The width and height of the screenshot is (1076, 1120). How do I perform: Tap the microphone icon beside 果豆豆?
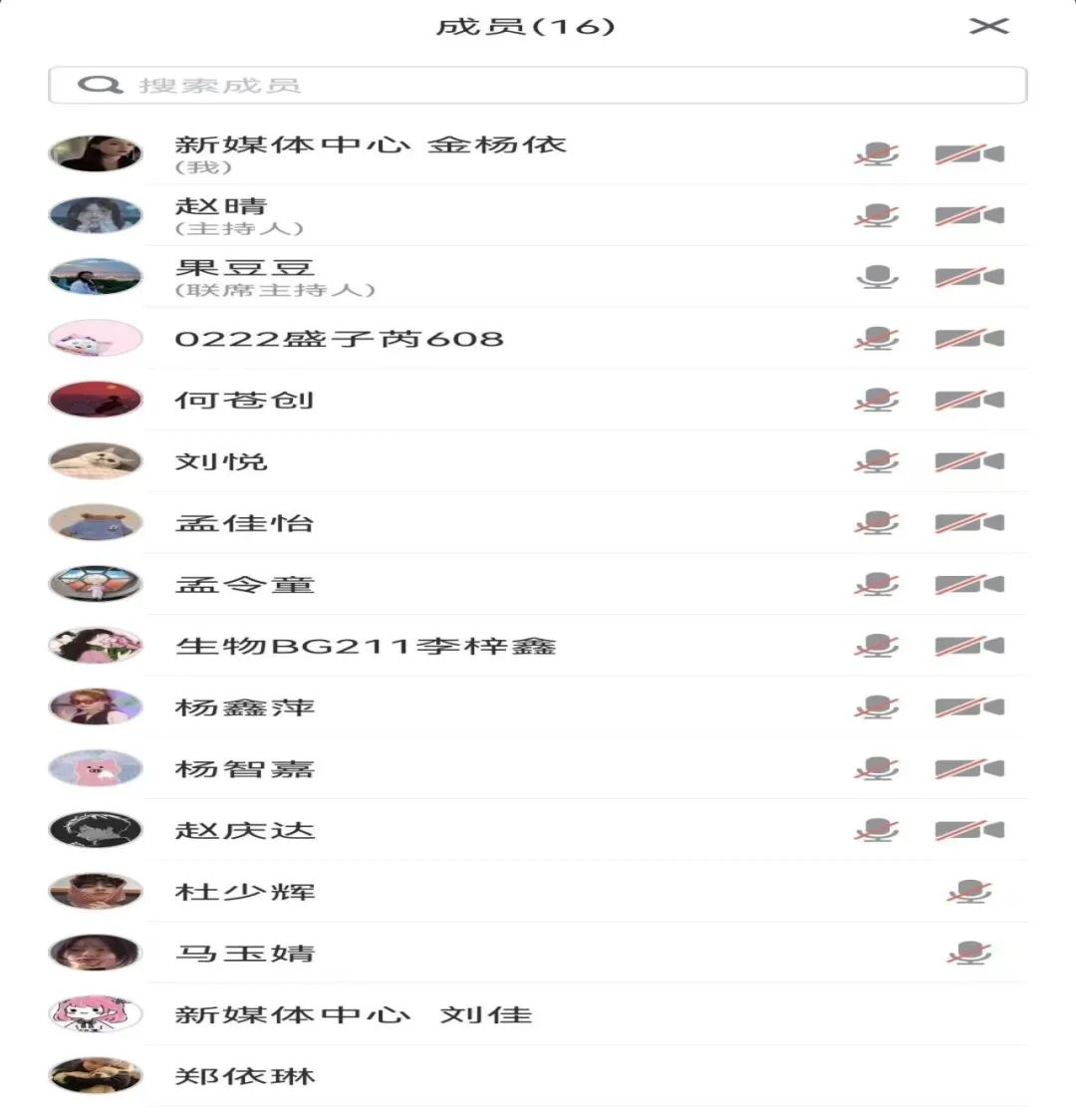click(x=877, y=277)
